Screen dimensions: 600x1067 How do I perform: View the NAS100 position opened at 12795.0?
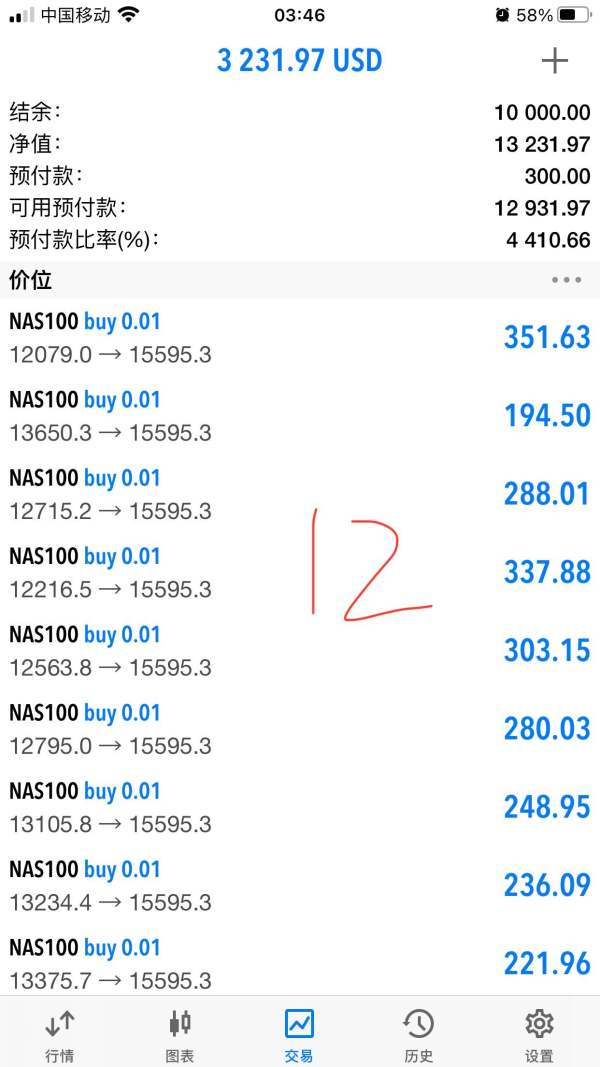300,729
